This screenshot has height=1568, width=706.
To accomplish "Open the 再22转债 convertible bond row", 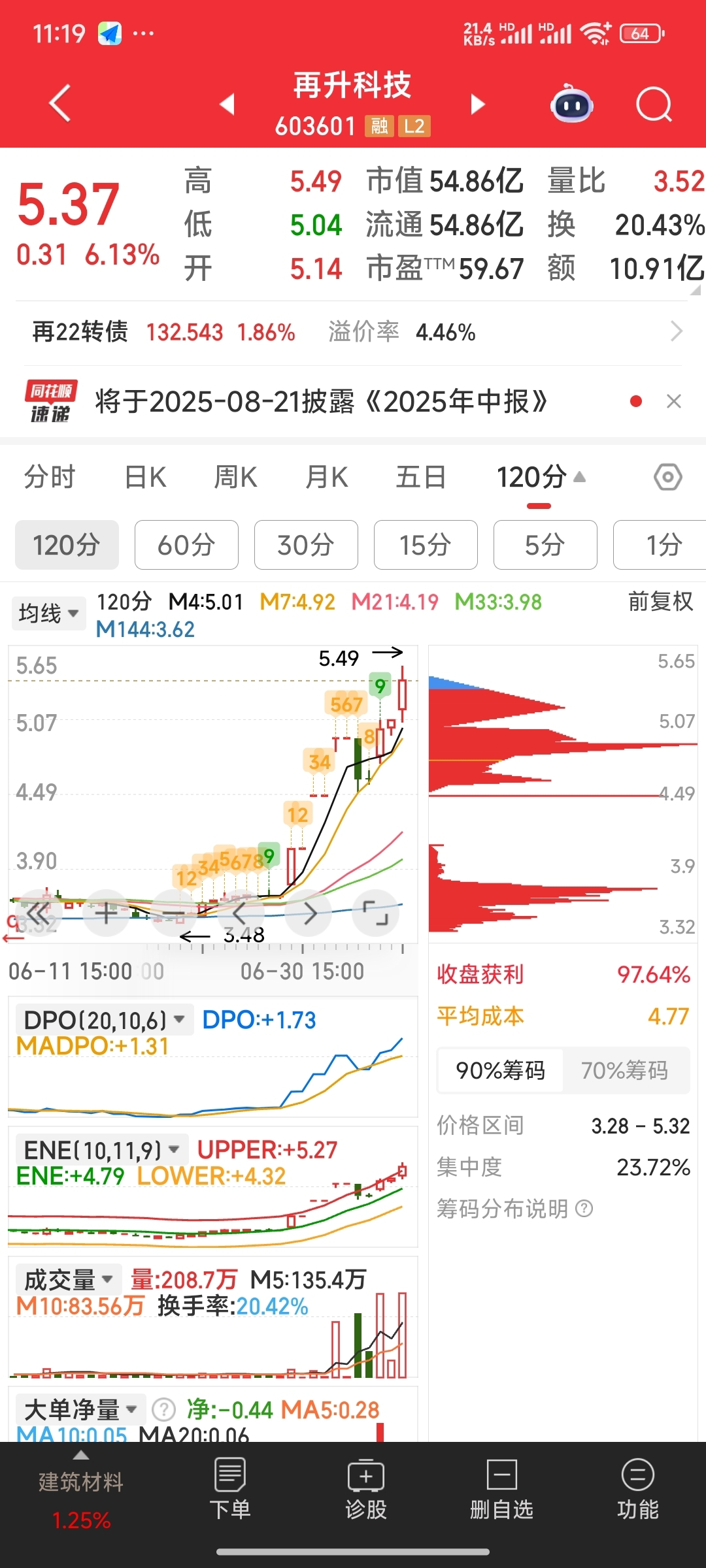I will click(x=353, y=332).
